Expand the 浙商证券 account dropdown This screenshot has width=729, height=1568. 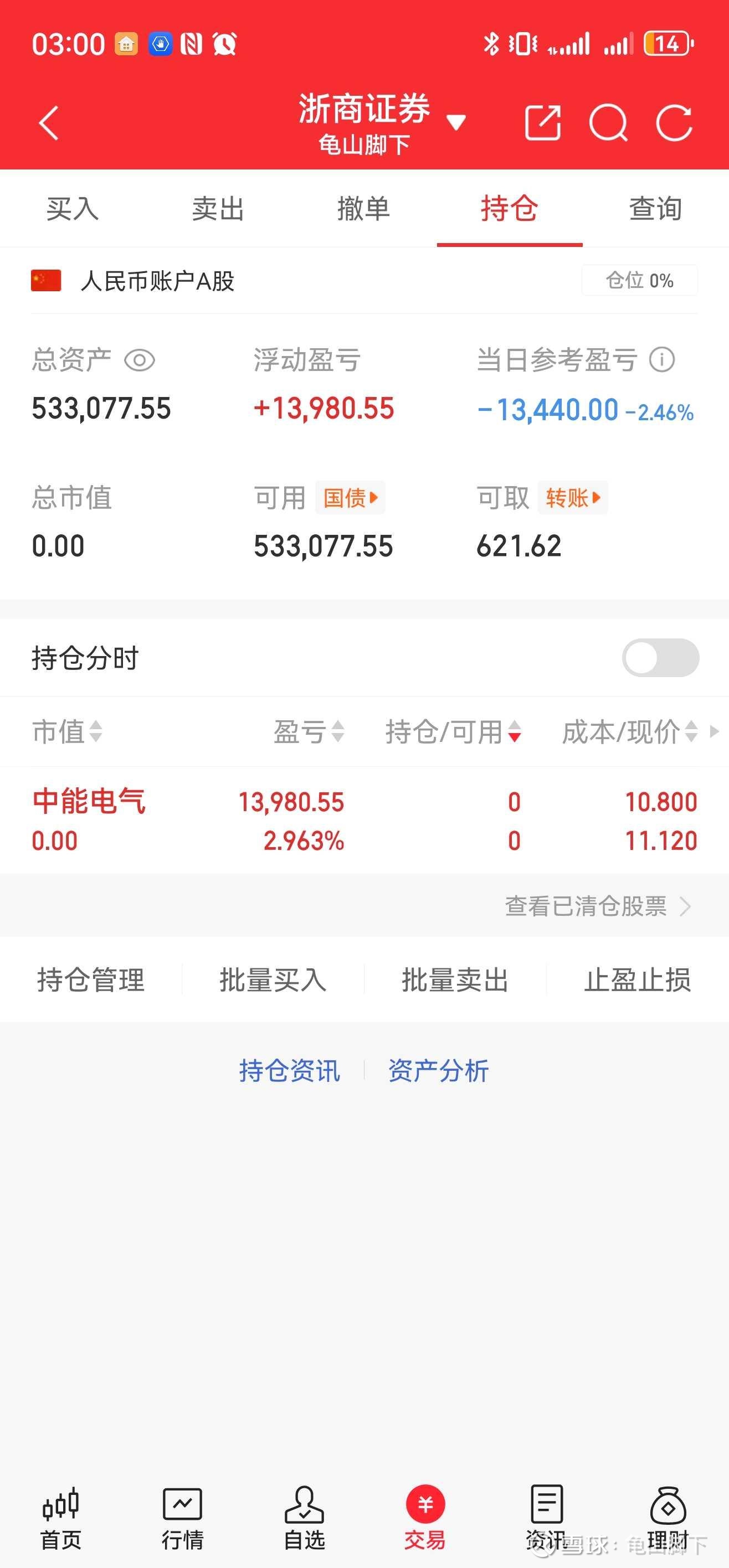click(455, 122)
